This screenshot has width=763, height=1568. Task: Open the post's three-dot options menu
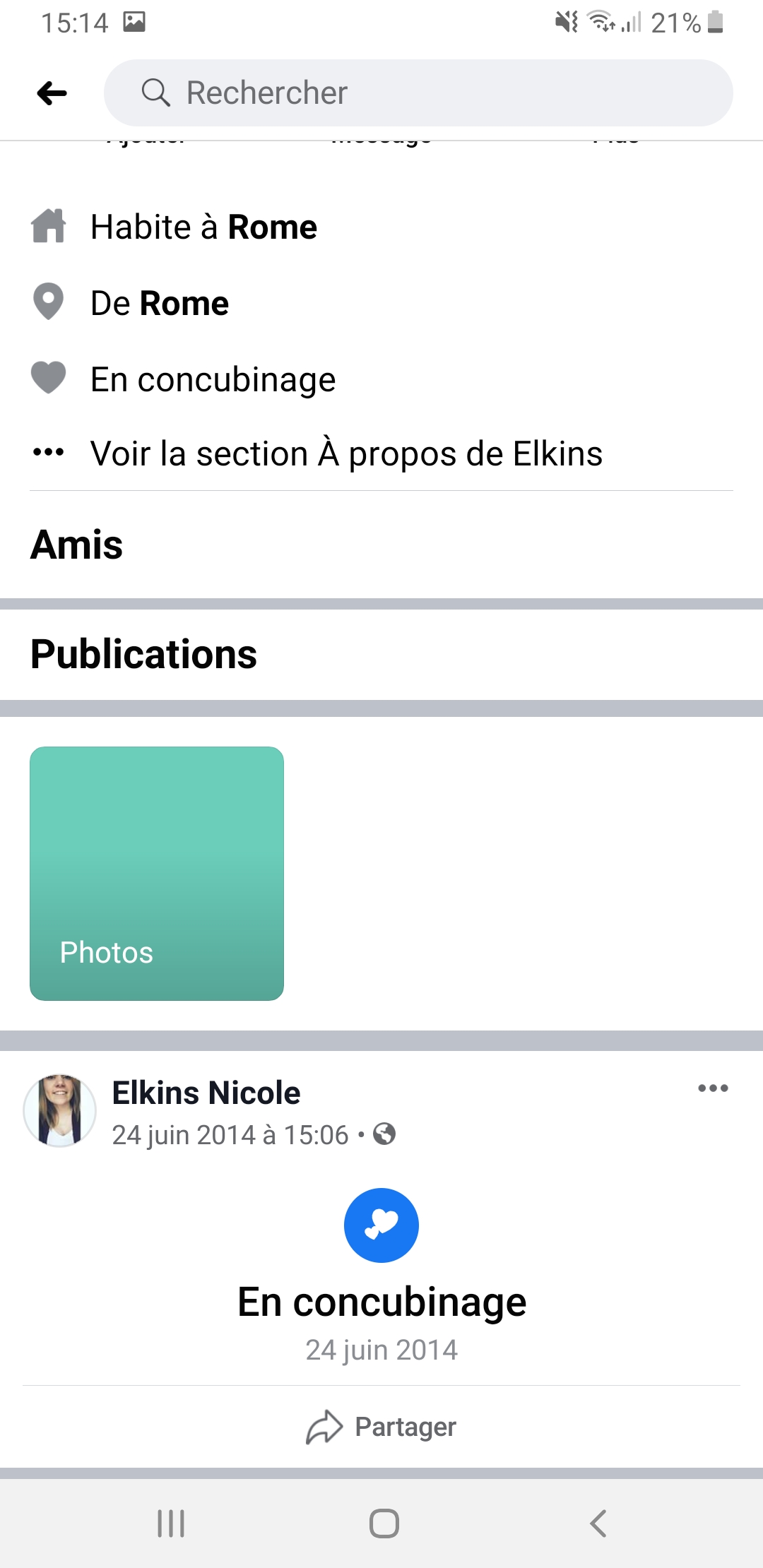pyautogui.click(x=713, y=1088)
